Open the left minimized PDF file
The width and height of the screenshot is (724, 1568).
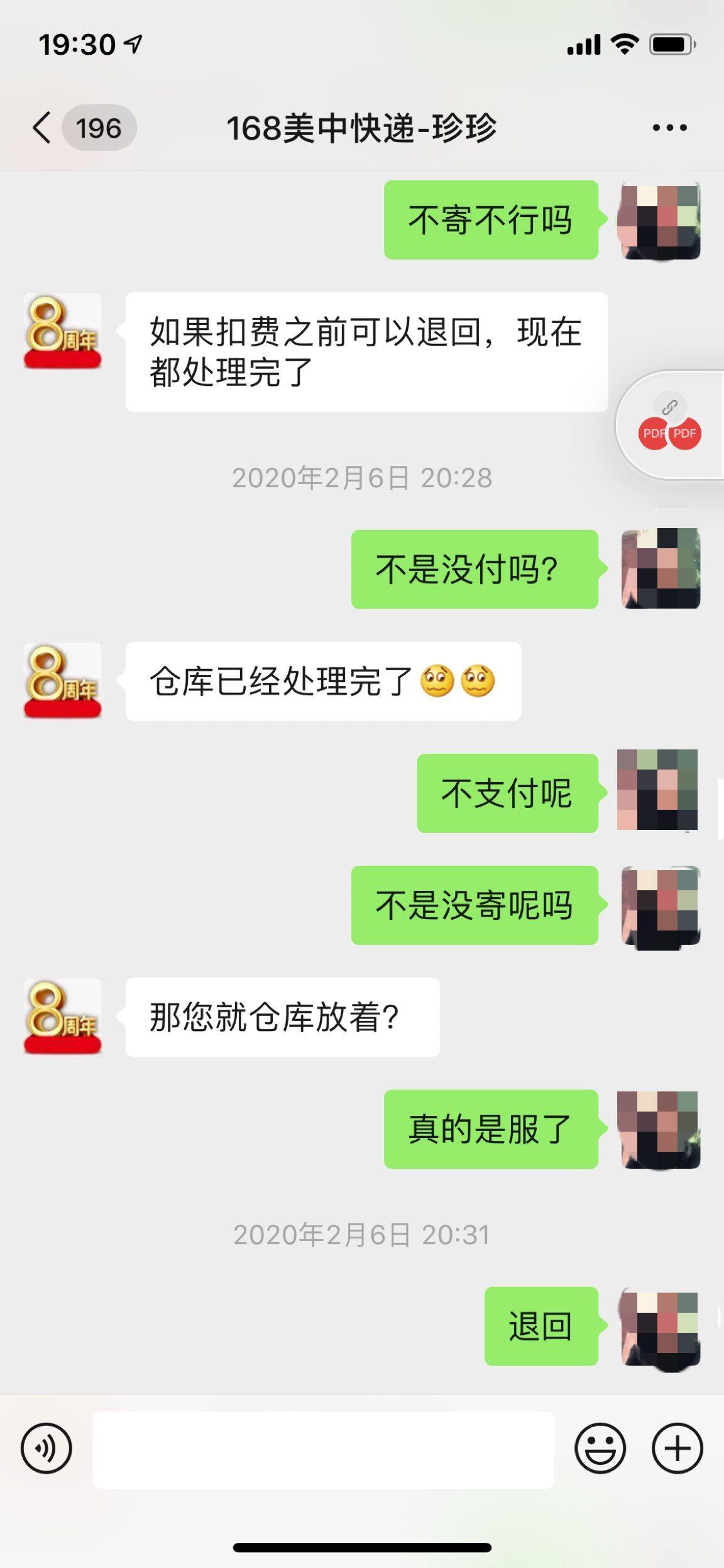point(653,433)
